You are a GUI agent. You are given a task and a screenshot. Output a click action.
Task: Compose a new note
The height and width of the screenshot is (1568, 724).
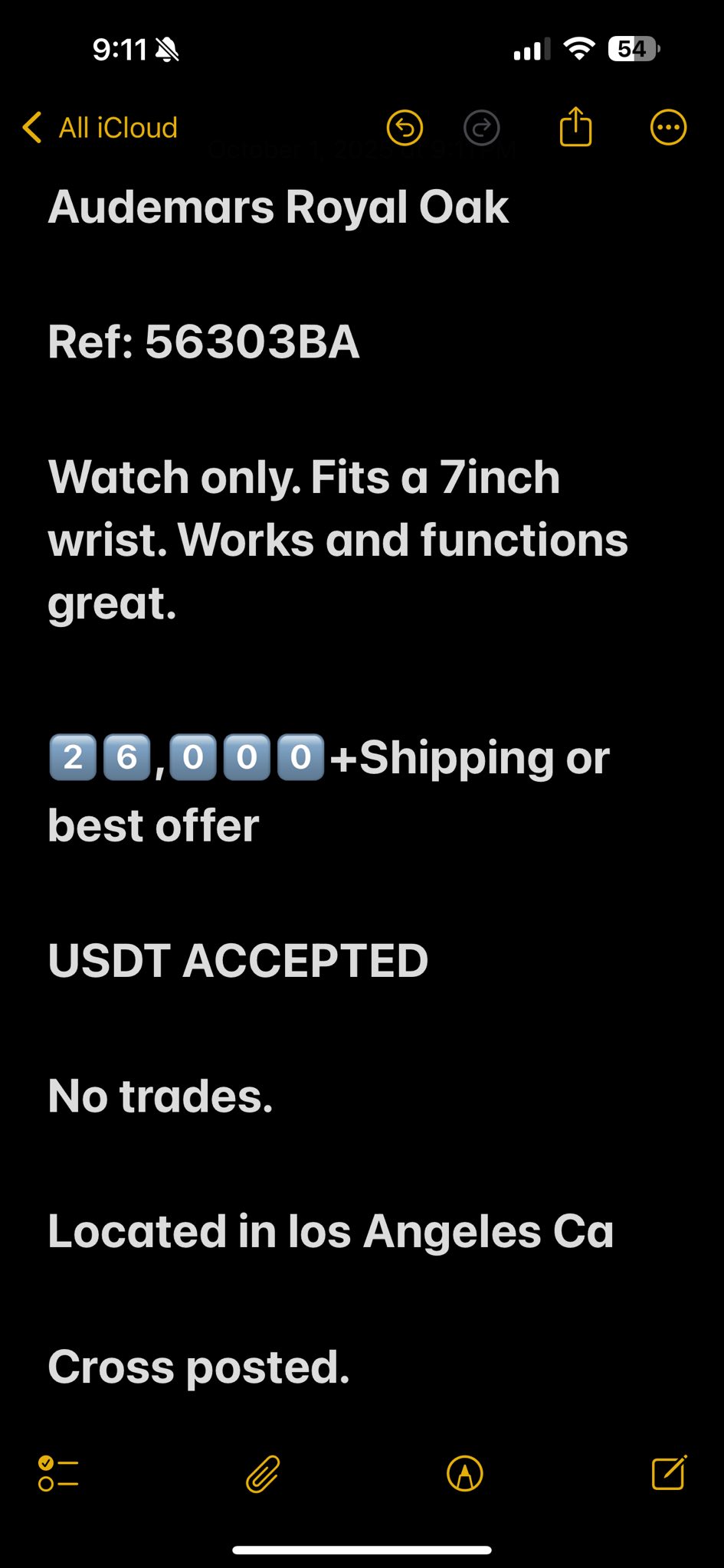[669, 1472]
